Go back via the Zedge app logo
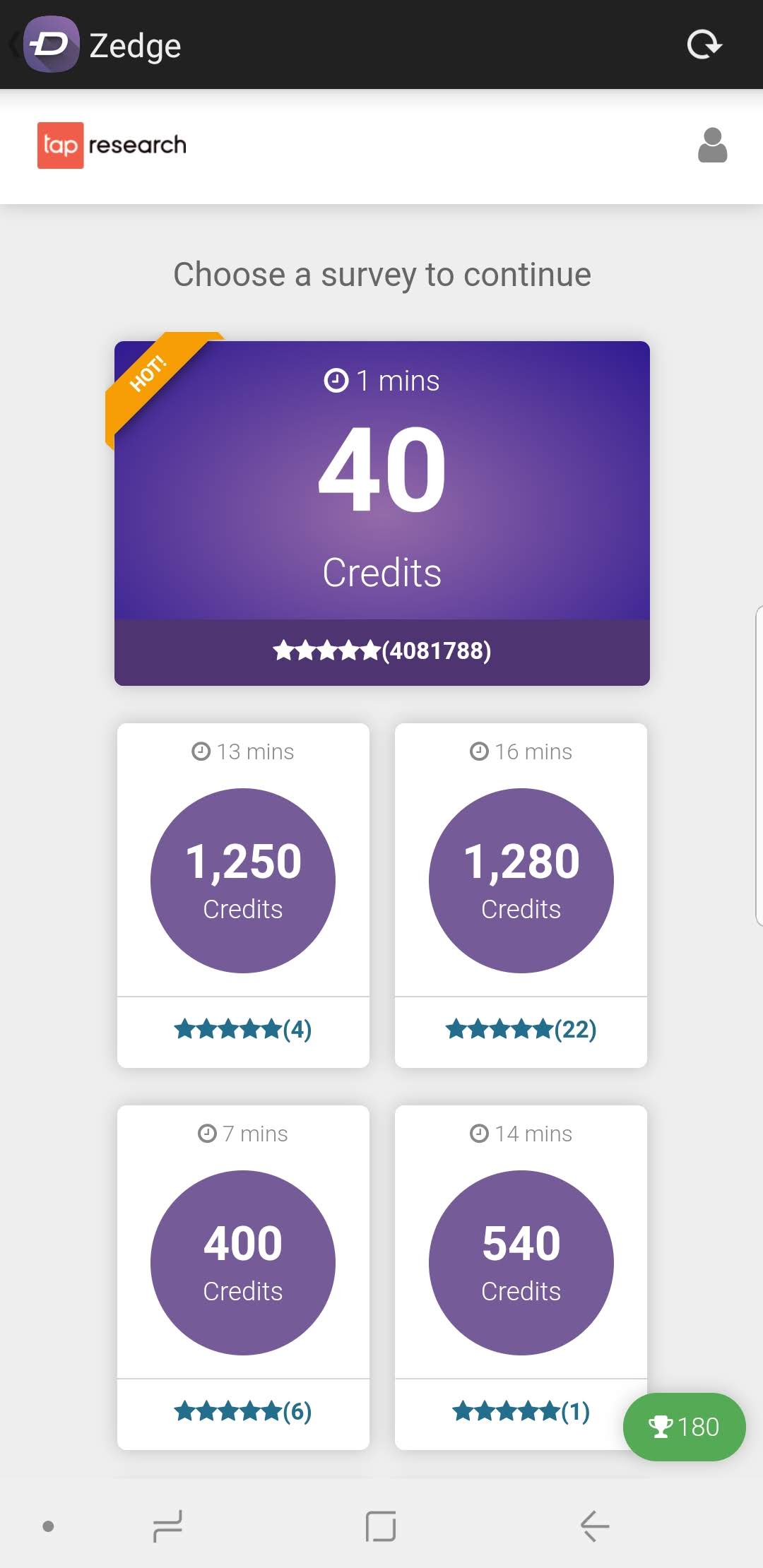The width and height of the screenshot is (763, 1568). point(51,44)
